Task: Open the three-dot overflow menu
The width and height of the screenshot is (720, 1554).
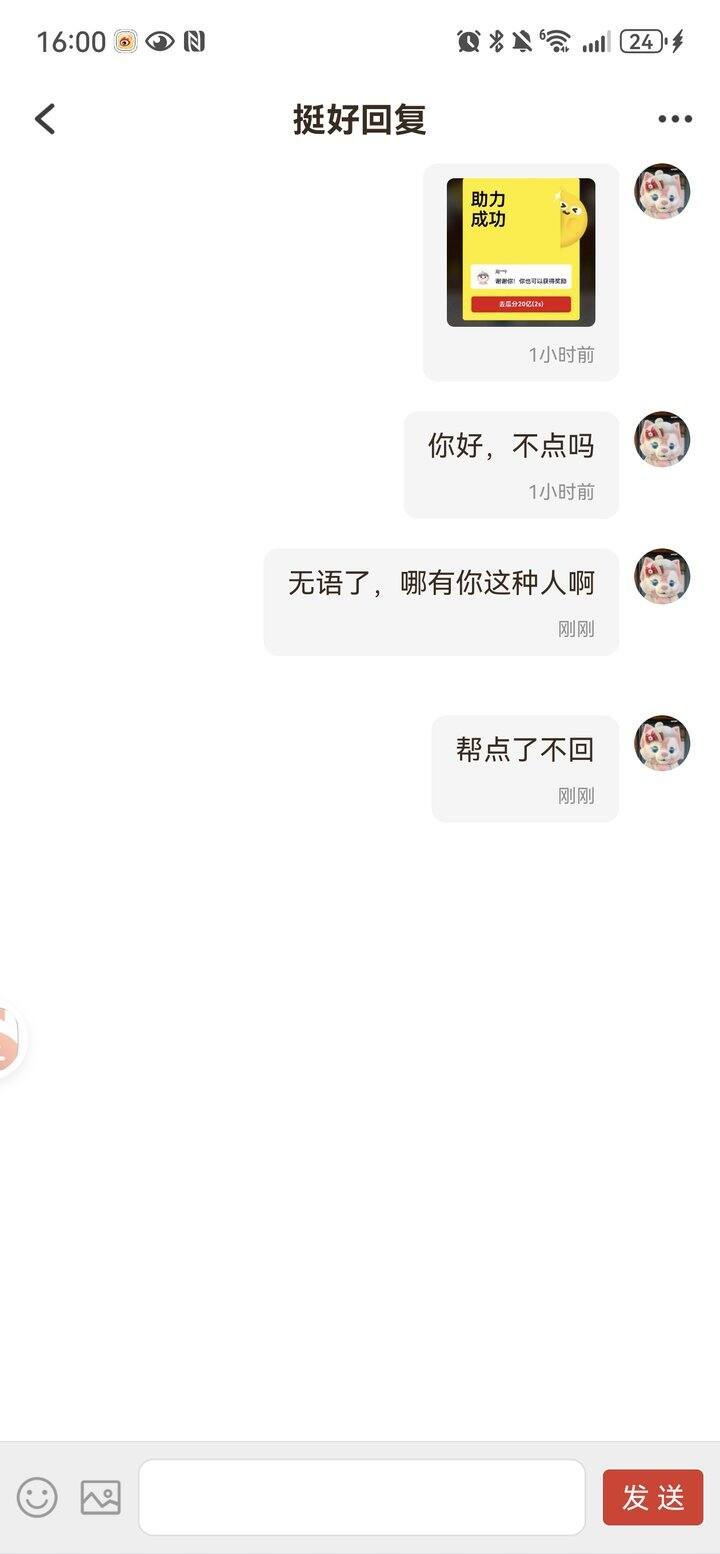Action: 675,119
